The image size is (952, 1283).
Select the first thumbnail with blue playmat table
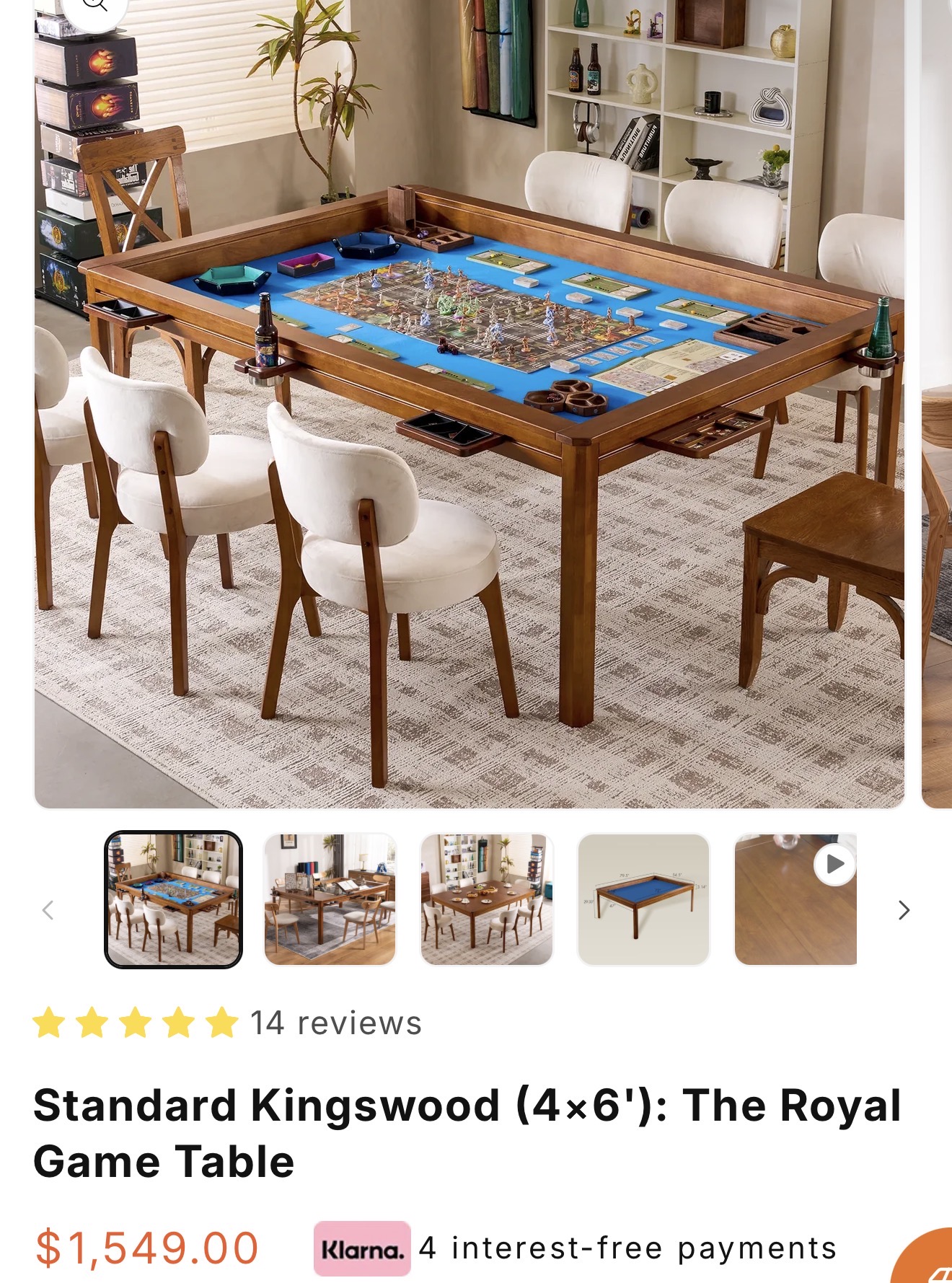pyautogui.click(x=173, y=899)
